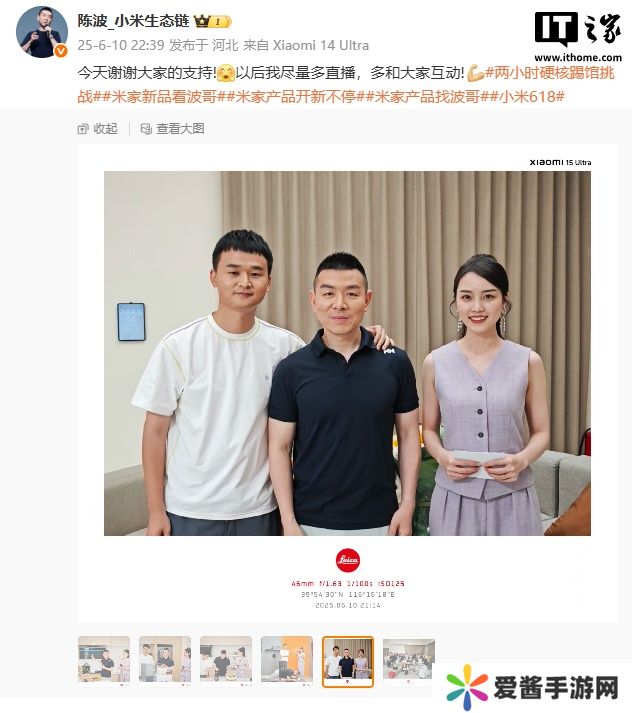
Task: Tap the large photo of three people
Action: click(x=347, y=353)
